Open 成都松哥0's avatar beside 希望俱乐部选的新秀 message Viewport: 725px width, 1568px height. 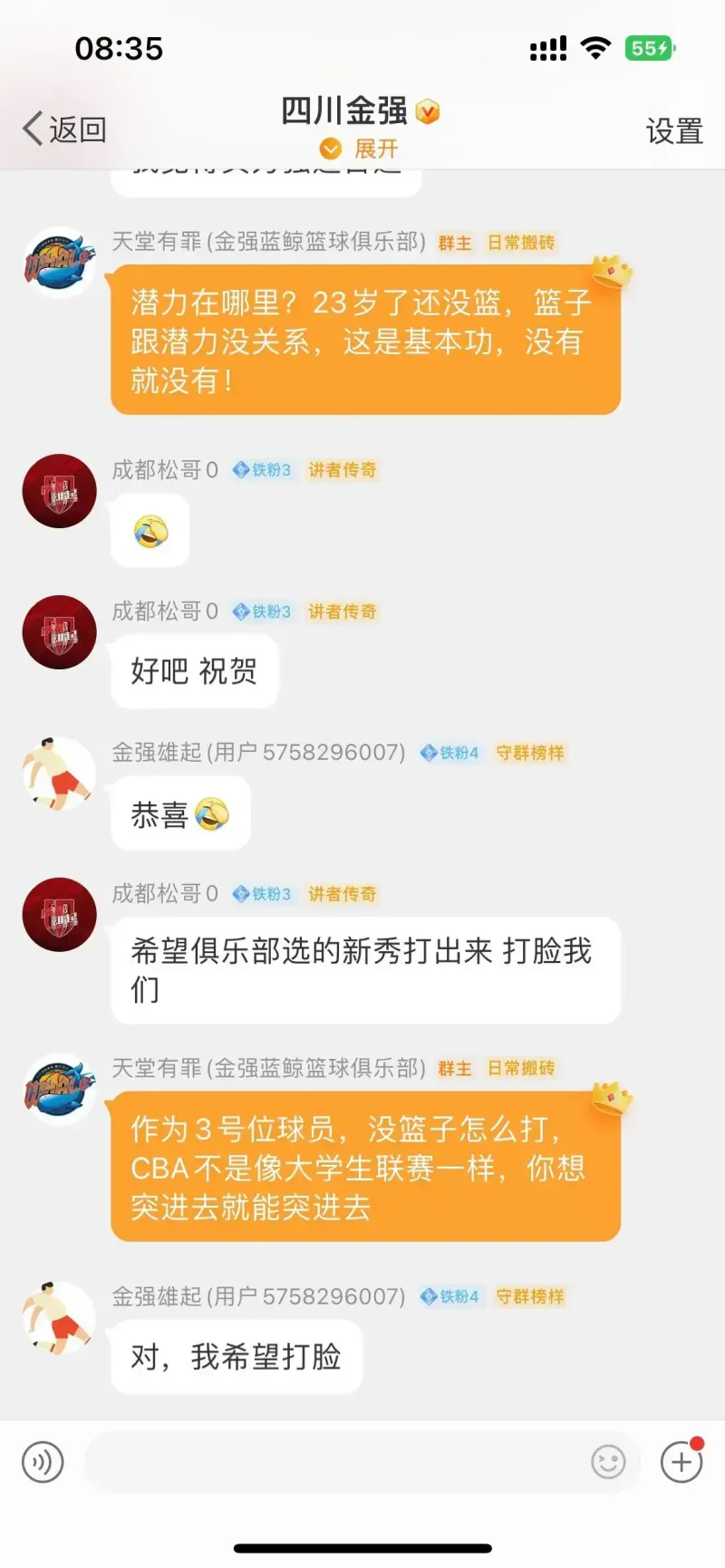59,915
